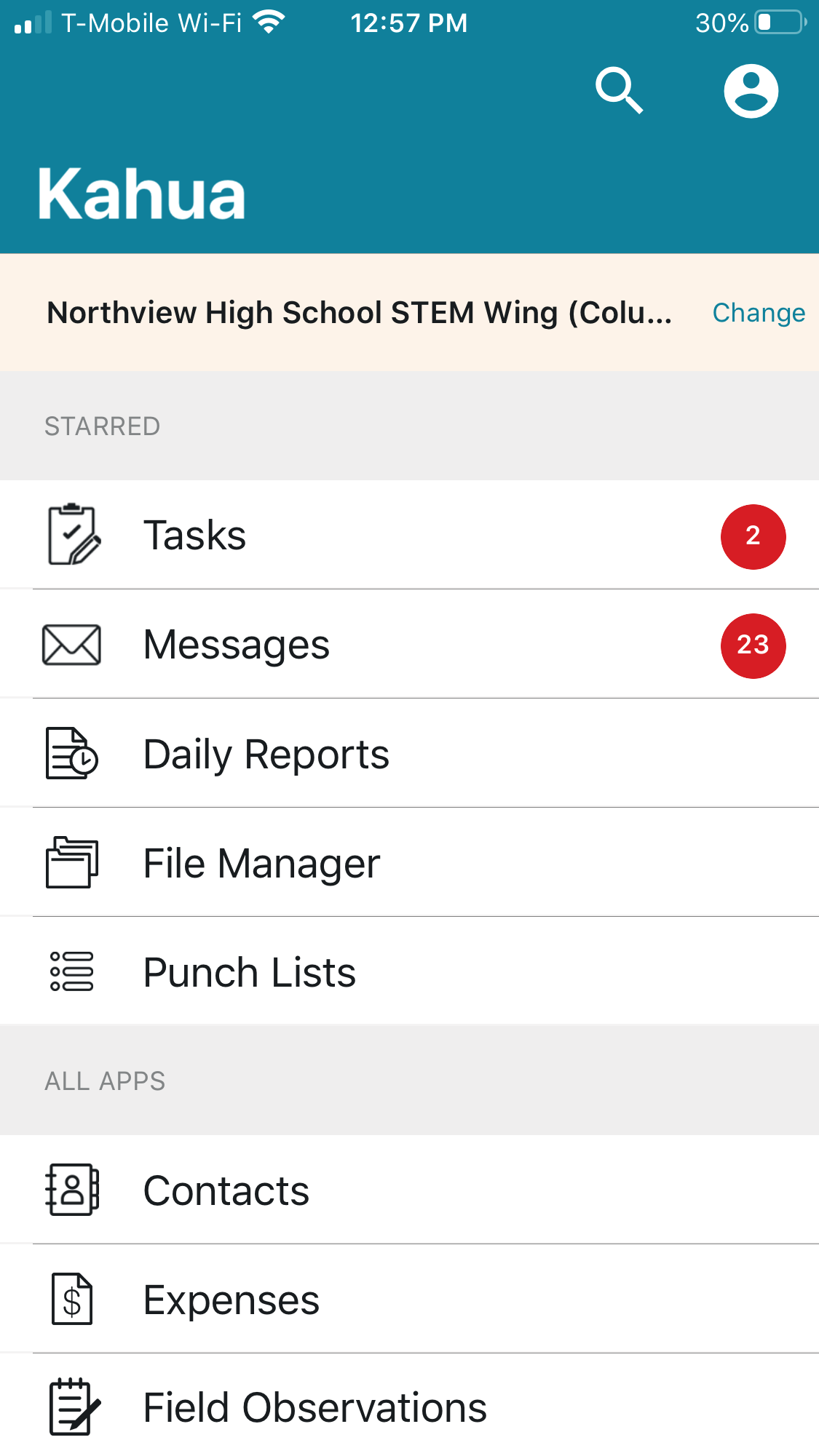Select the Expenses app
This screenshot has width=819, height=1456.
coord(409,1300)
